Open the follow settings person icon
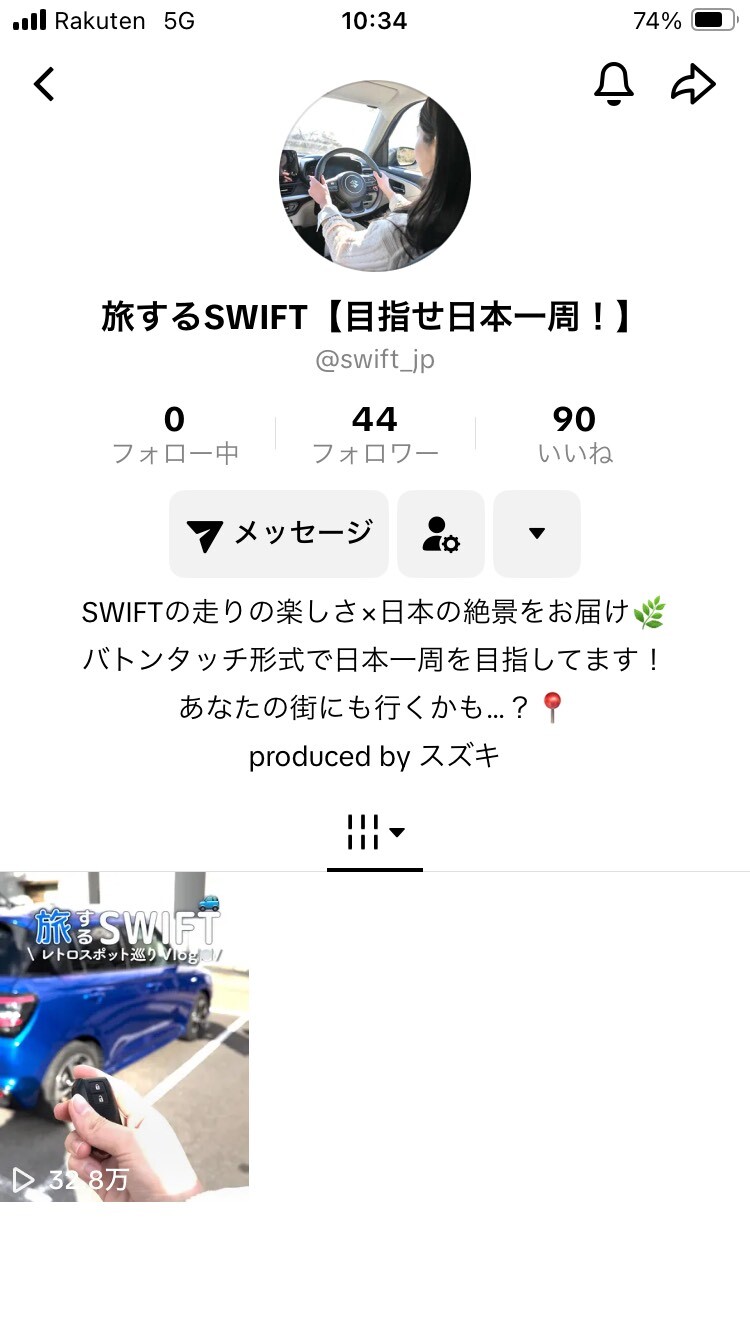The image size is (750, 1334). pyautogui.click(x=441, y=533)
